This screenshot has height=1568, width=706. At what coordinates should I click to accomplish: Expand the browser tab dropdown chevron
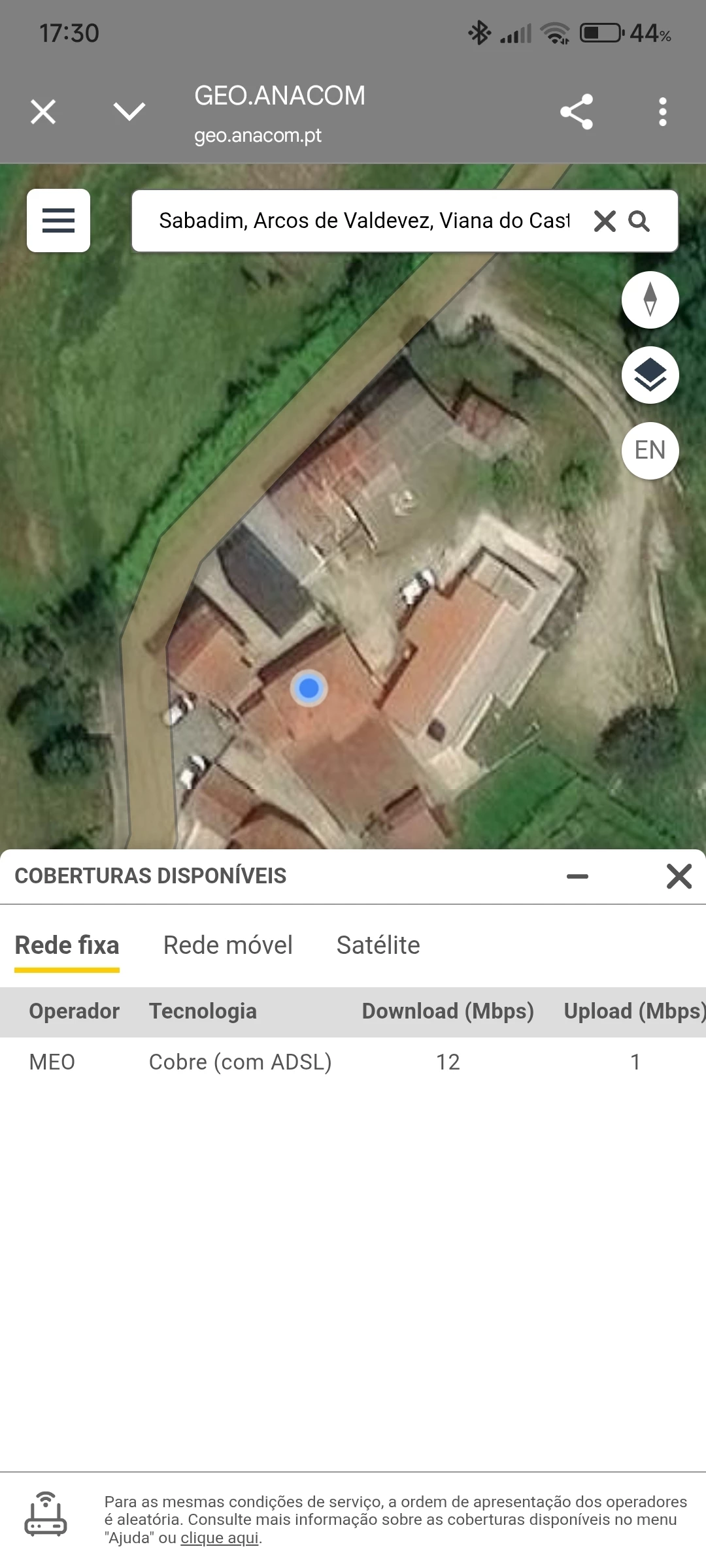tap(129, 112)
